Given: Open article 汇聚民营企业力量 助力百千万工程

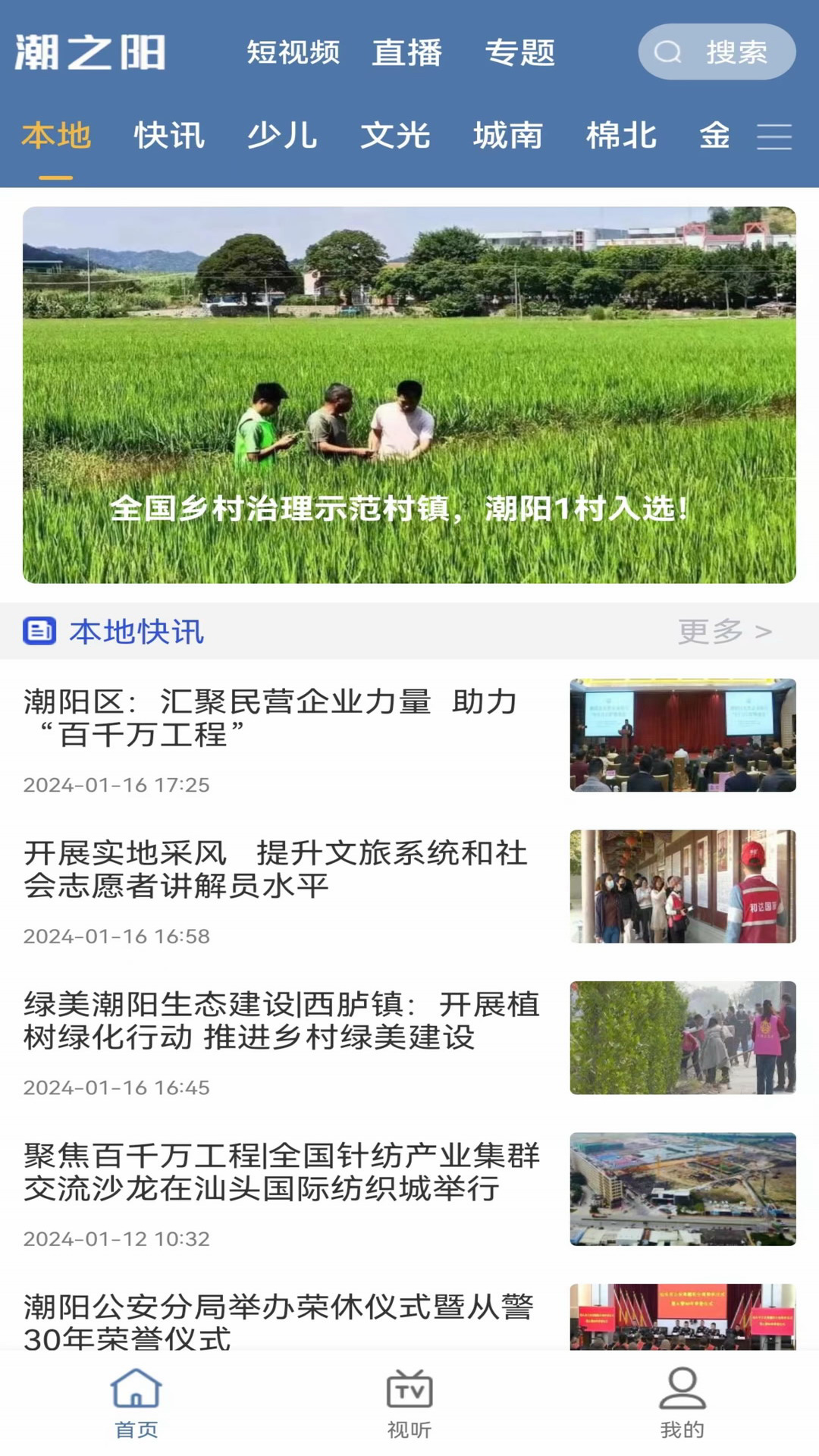Looking at the screenshot, I should [x=281, y=718].
